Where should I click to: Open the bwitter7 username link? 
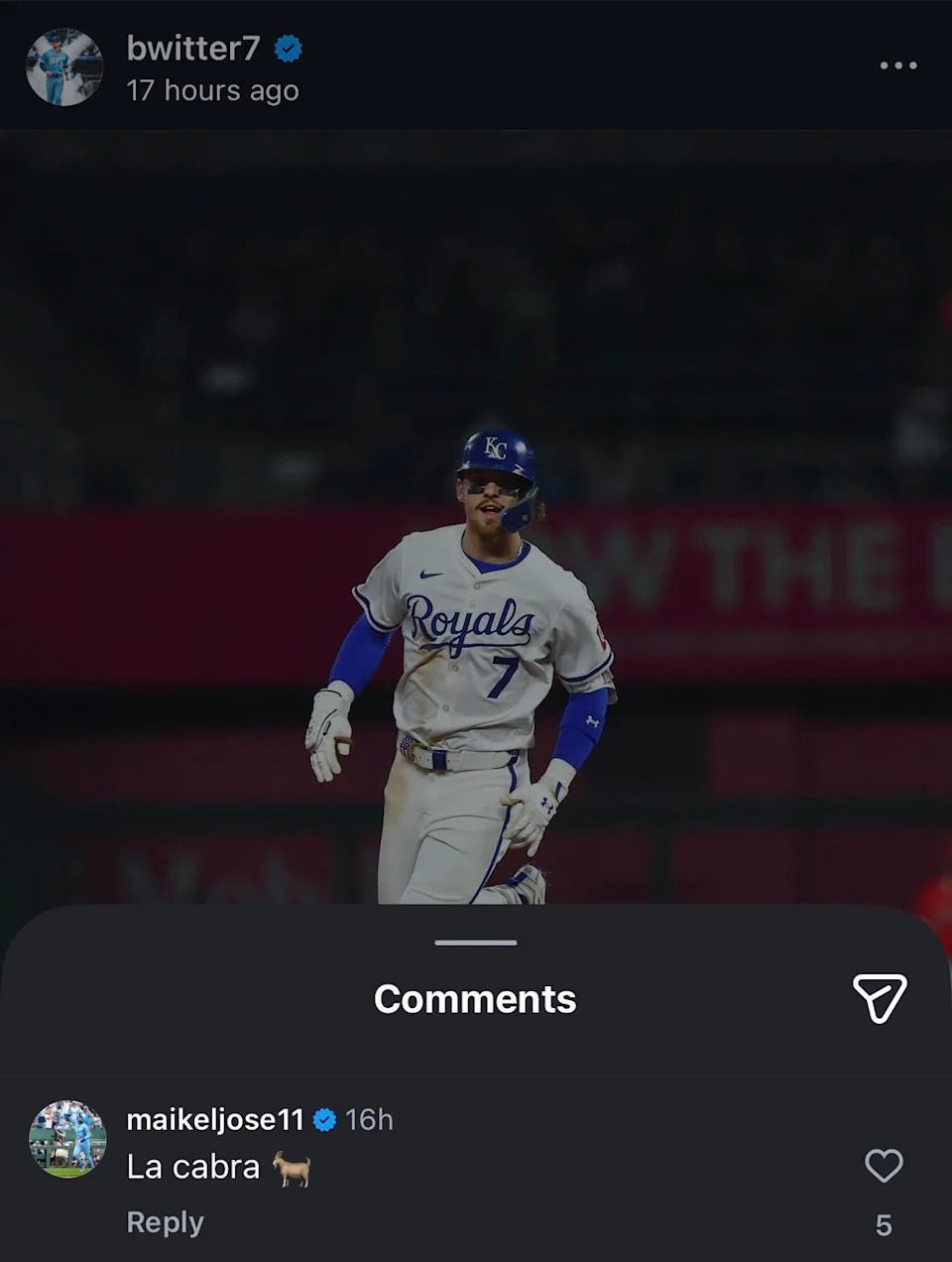[193, 48]
